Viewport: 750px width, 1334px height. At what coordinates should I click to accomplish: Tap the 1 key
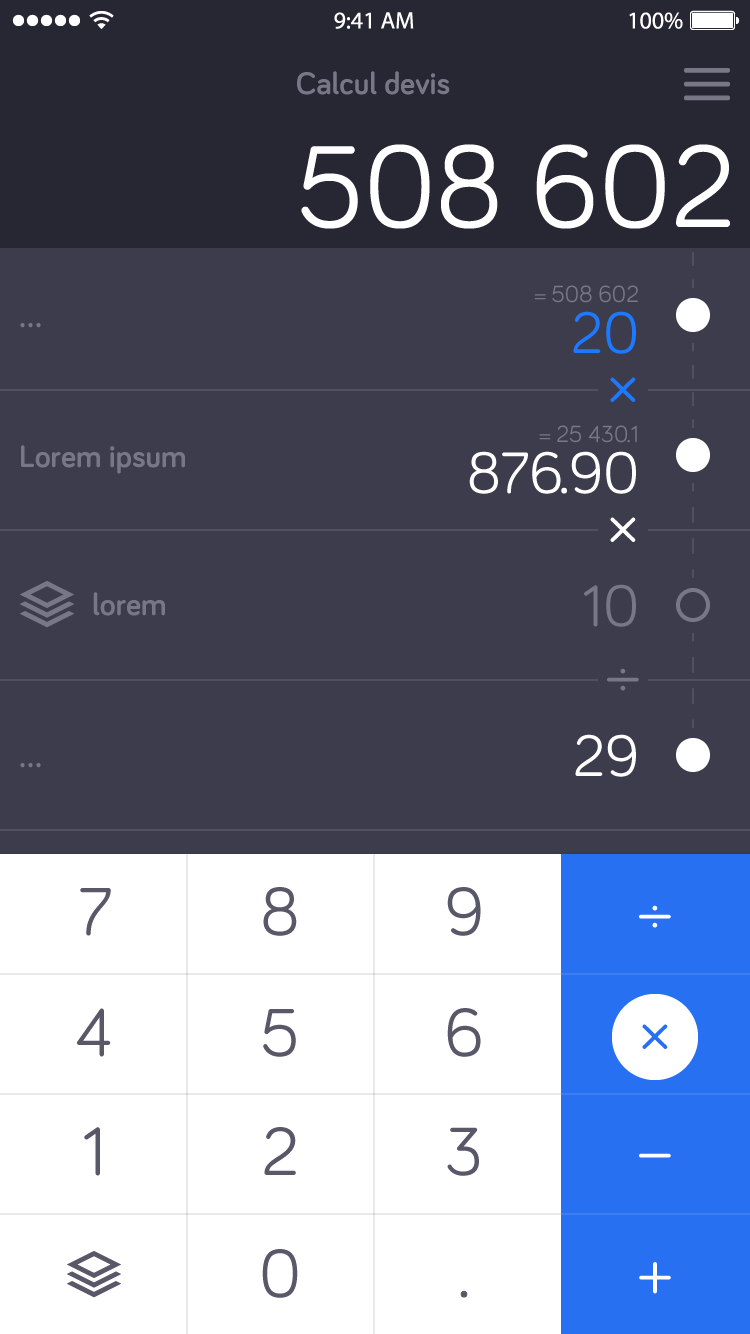93,1154
